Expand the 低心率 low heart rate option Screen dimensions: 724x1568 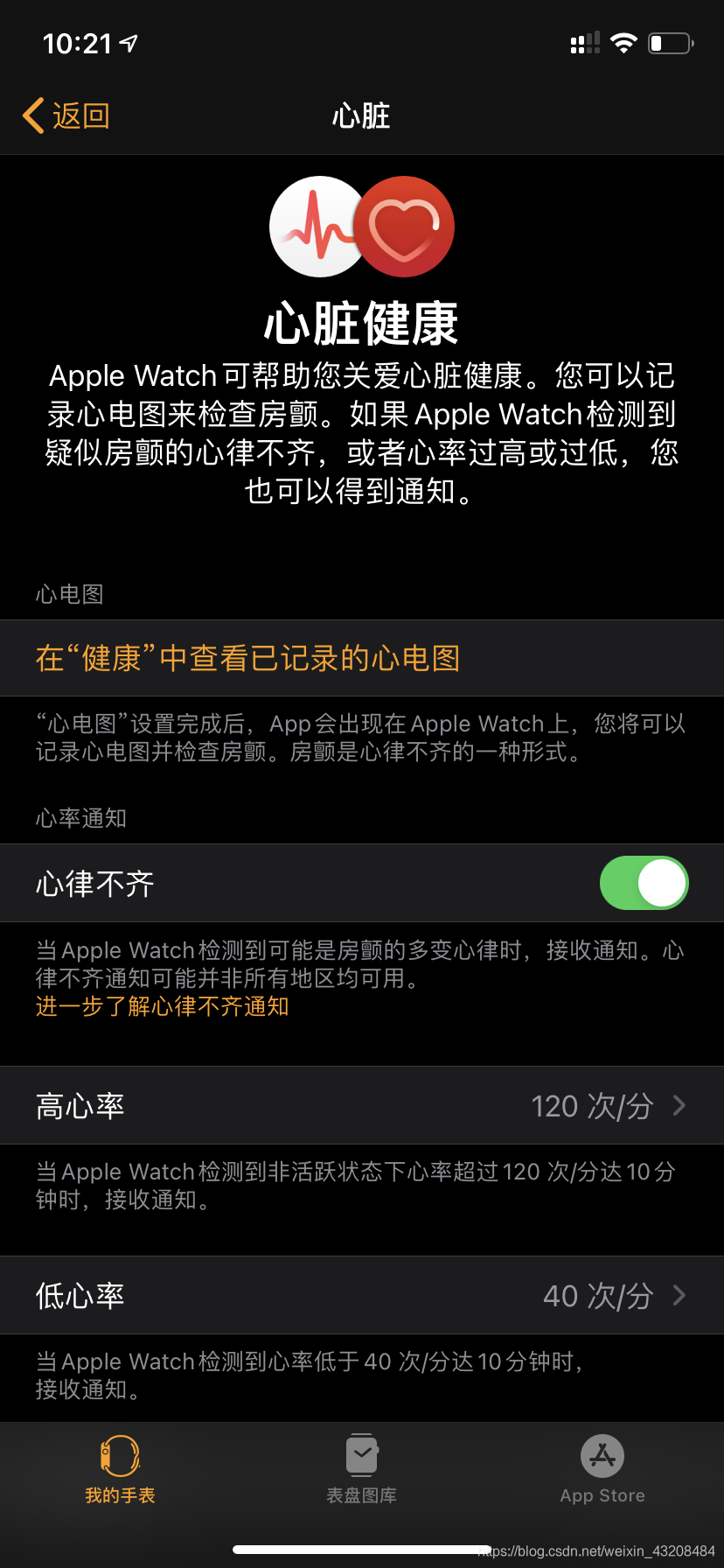point(362,1296)
